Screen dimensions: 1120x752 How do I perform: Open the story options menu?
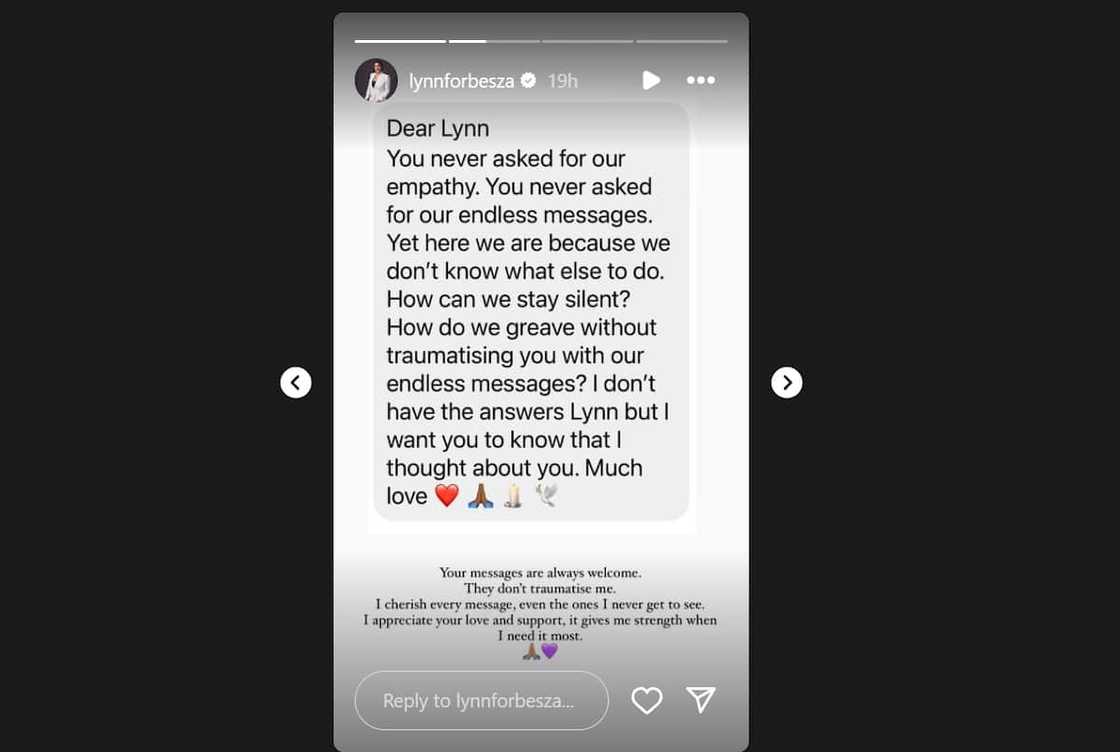[700, 80]
